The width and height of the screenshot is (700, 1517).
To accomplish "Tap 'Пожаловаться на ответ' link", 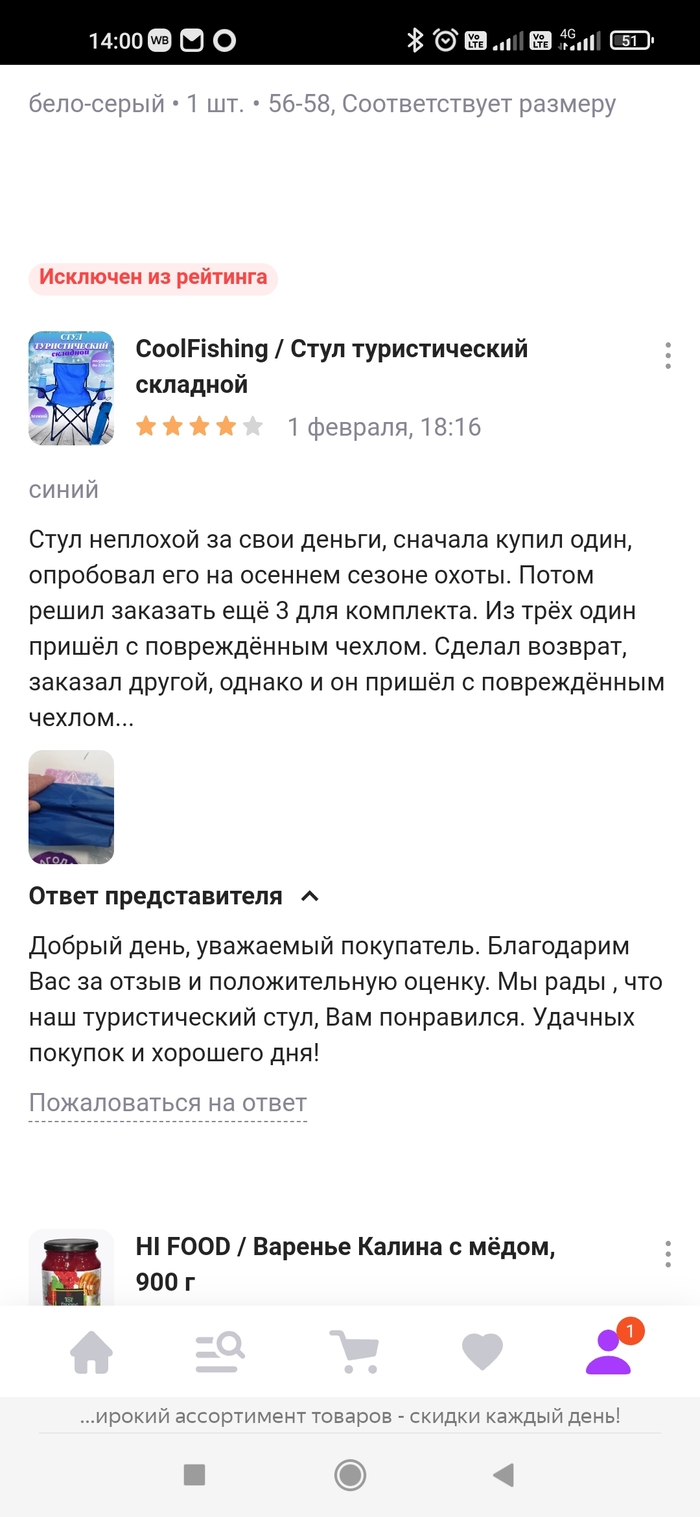I will [167, 1103].
